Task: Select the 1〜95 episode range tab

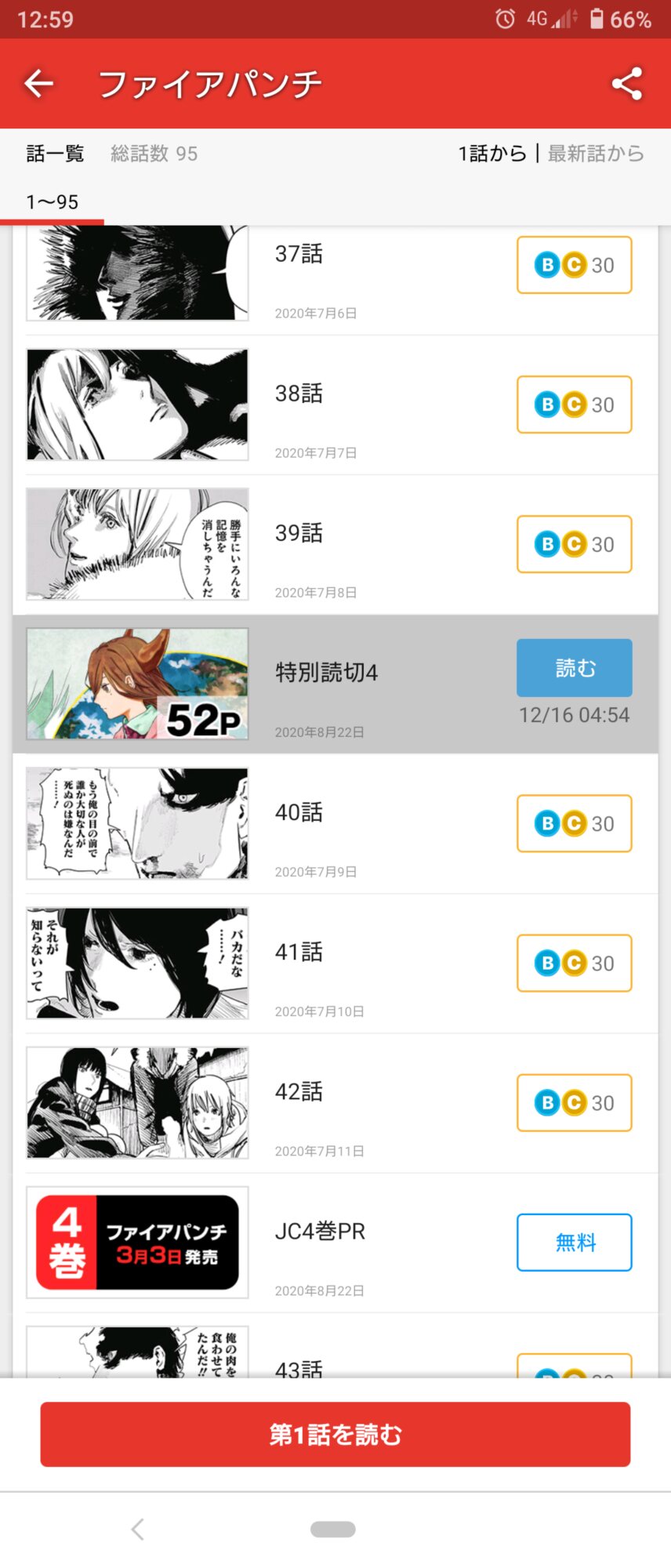Action: pos(53,202)
